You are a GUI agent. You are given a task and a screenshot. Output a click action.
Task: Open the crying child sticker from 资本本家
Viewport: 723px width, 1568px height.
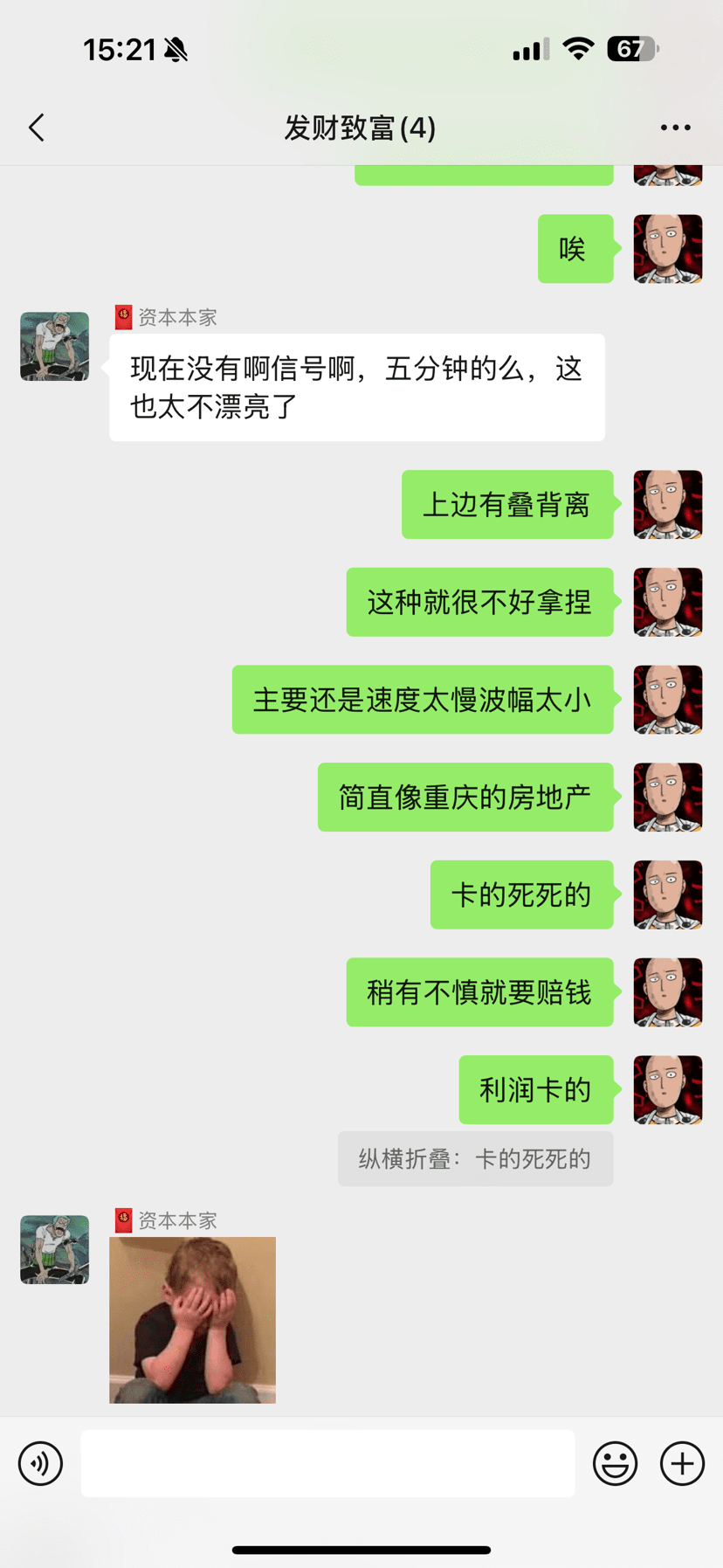tap(192, 1319)
